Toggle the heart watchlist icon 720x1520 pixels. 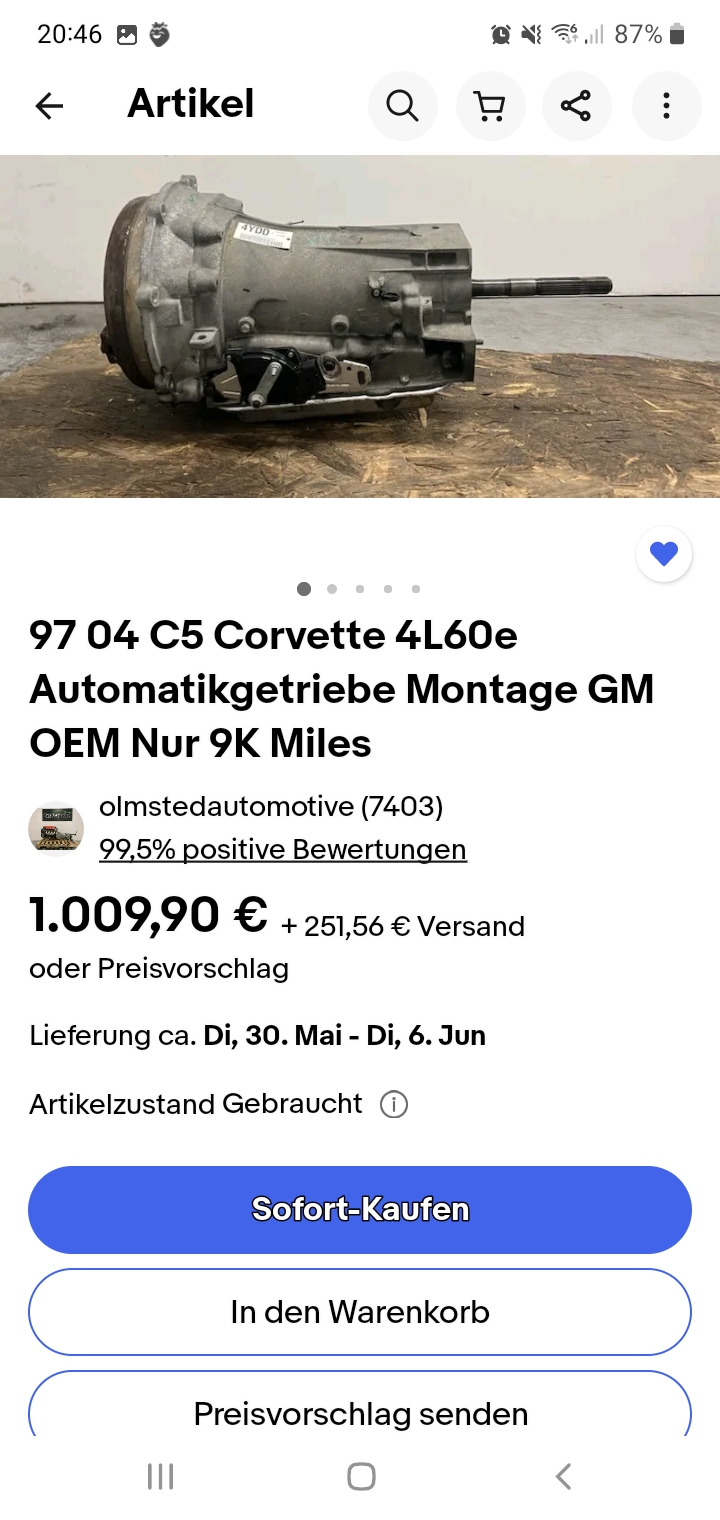coord(664,553)
